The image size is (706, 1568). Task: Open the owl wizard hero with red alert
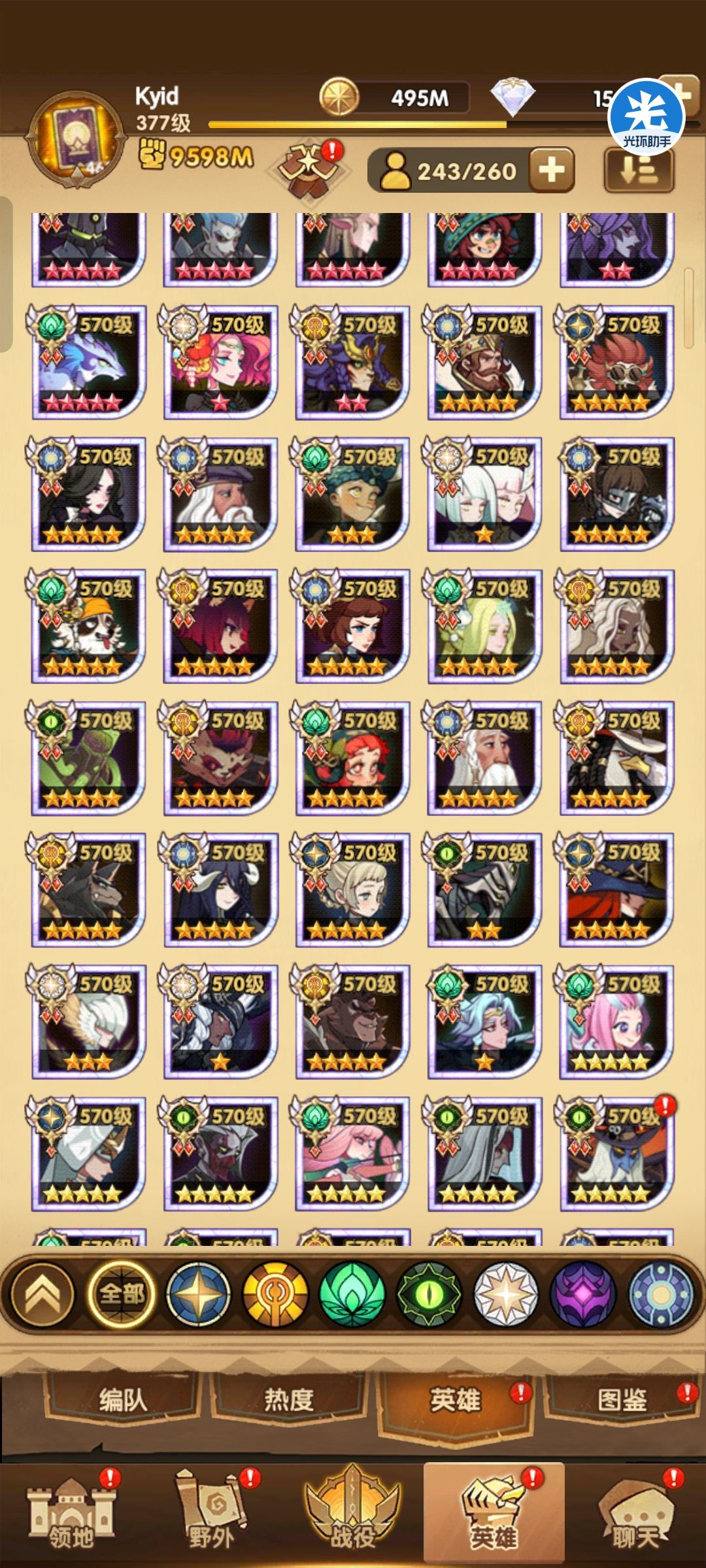point(616,1153)
